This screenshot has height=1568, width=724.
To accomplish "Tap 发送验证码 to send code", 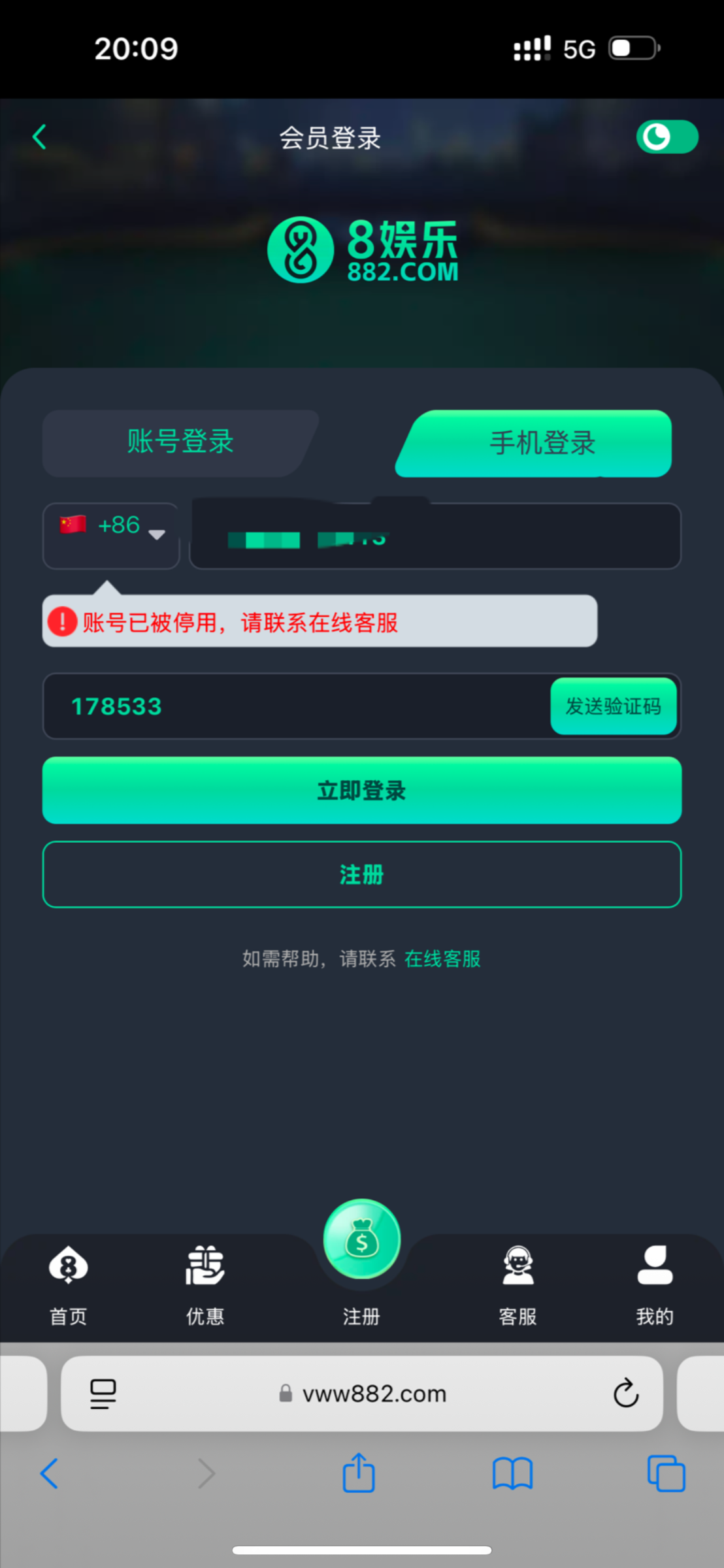I will point(613,706).
